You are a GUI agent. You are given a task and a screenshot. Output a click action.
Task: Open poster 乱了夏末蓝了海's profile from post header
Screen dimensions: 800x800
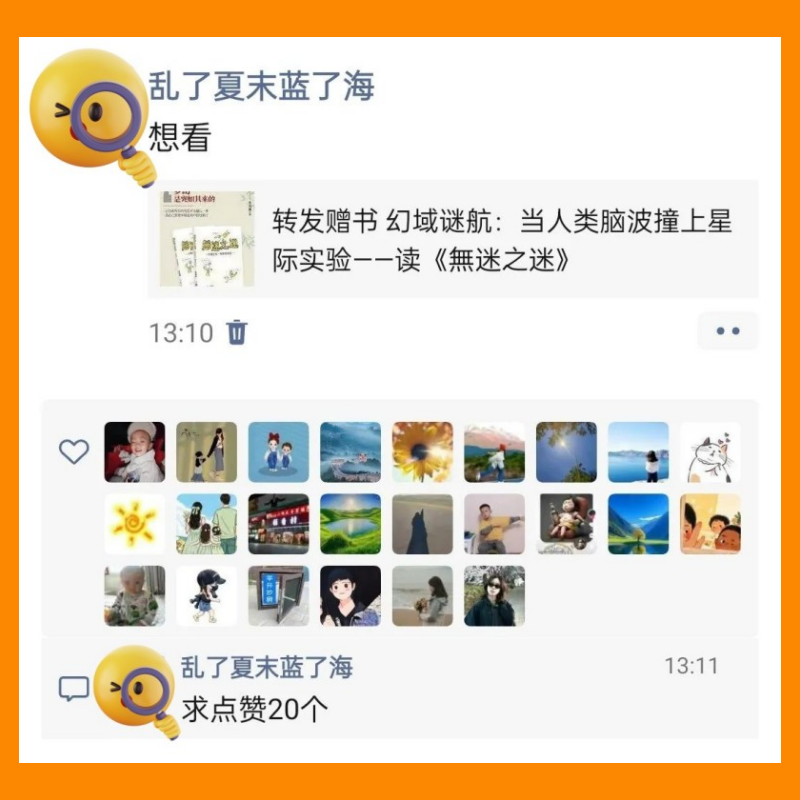click(261, 86)
